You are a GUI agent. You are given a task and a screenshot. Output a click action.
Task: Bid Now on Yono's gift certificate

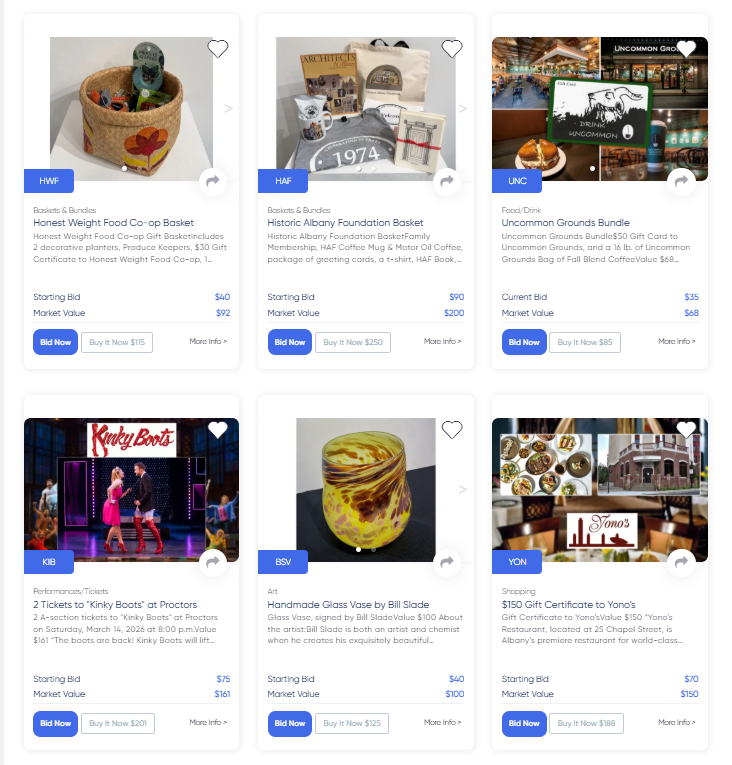point(524,723)
